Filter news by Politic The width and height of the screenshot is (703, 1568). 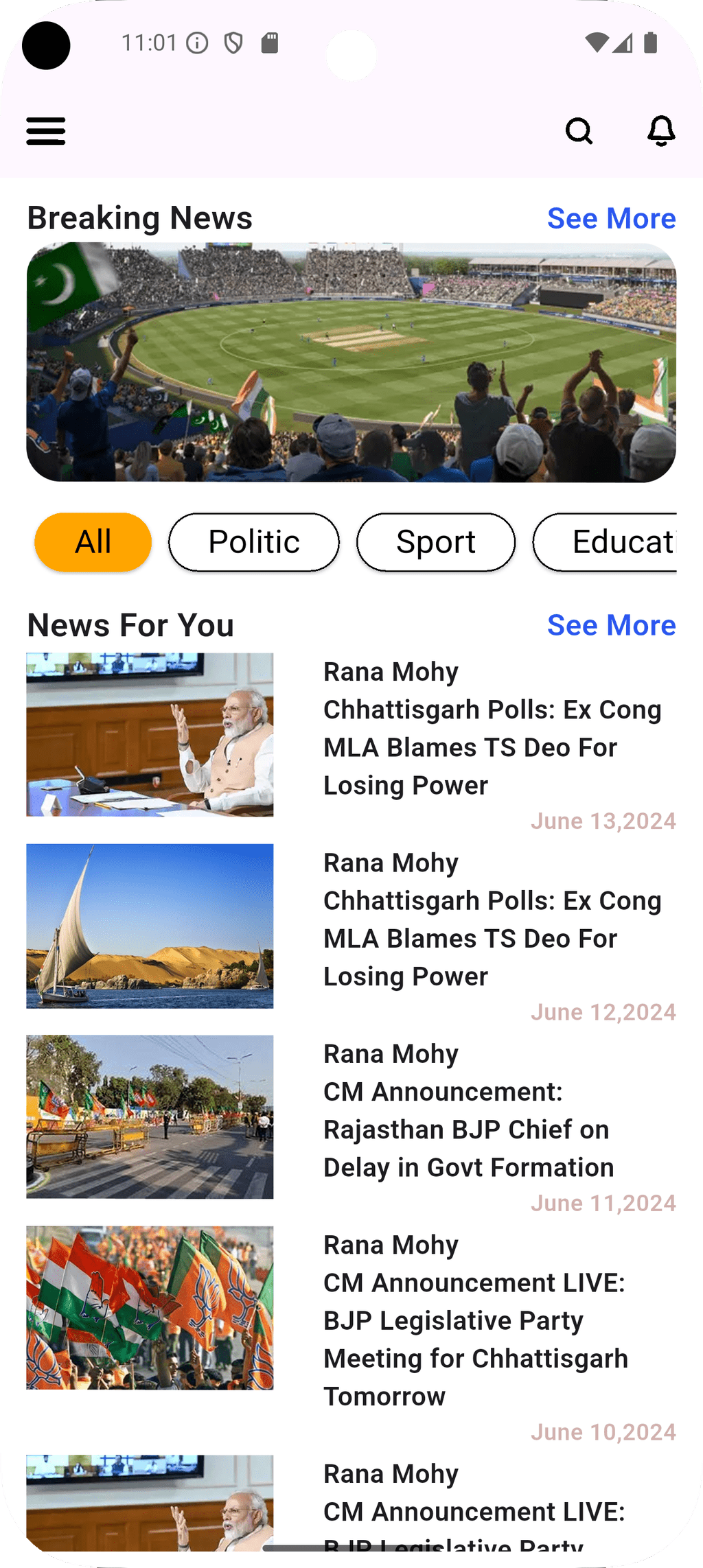point(254,542)
